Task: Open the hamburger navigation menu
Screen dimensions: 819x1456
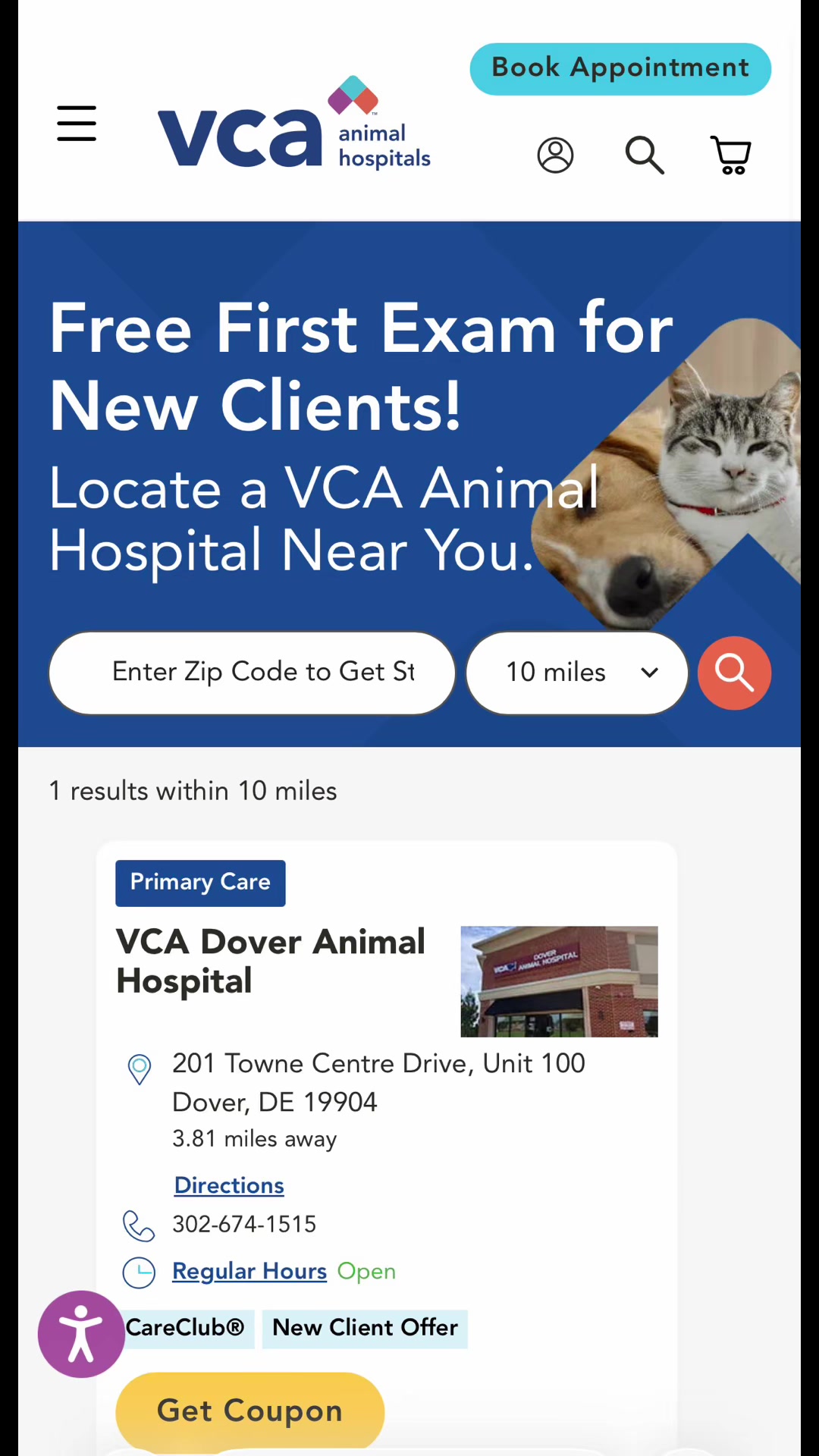Action: pyautogui.click(x=77, y=124)
